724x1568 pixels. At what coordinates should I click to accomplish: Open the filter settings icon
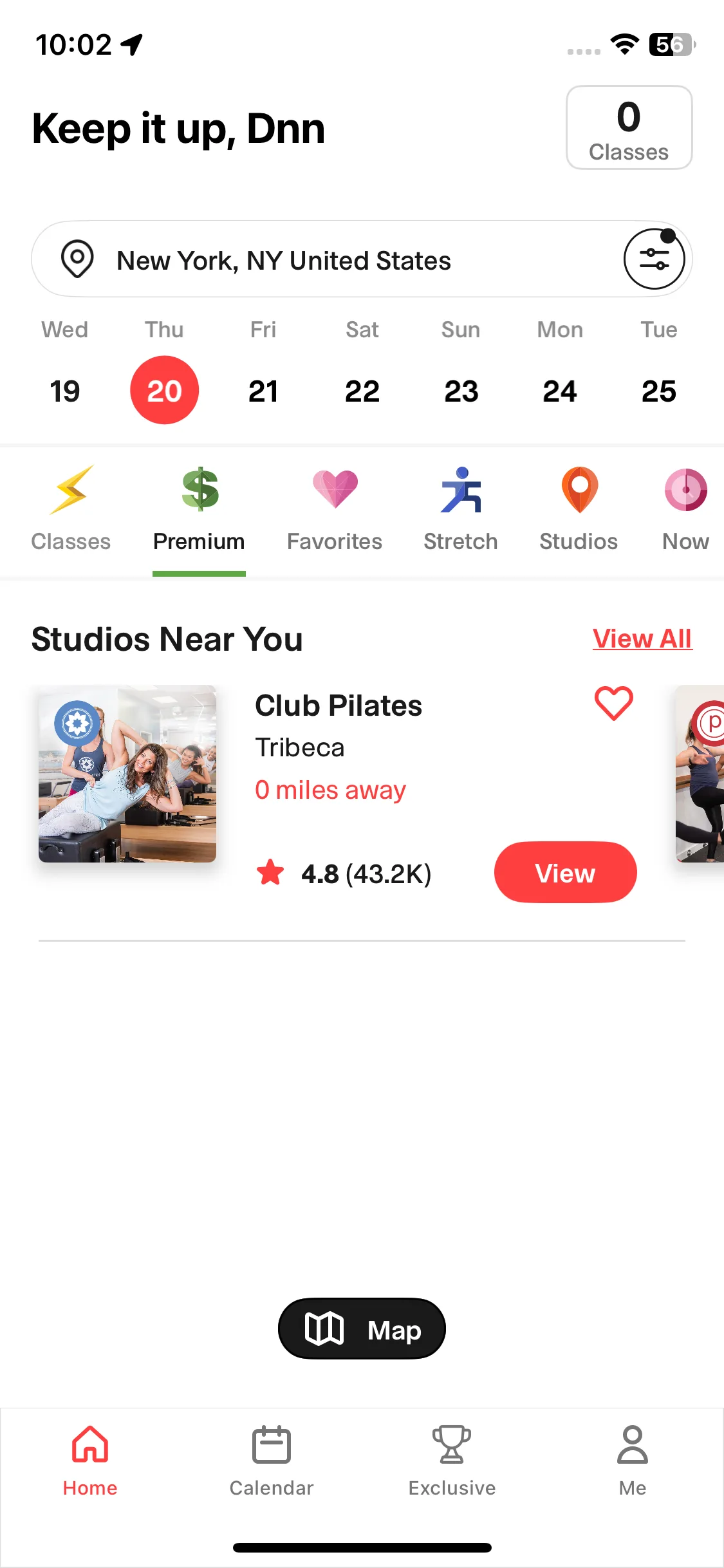click(654, 259)
